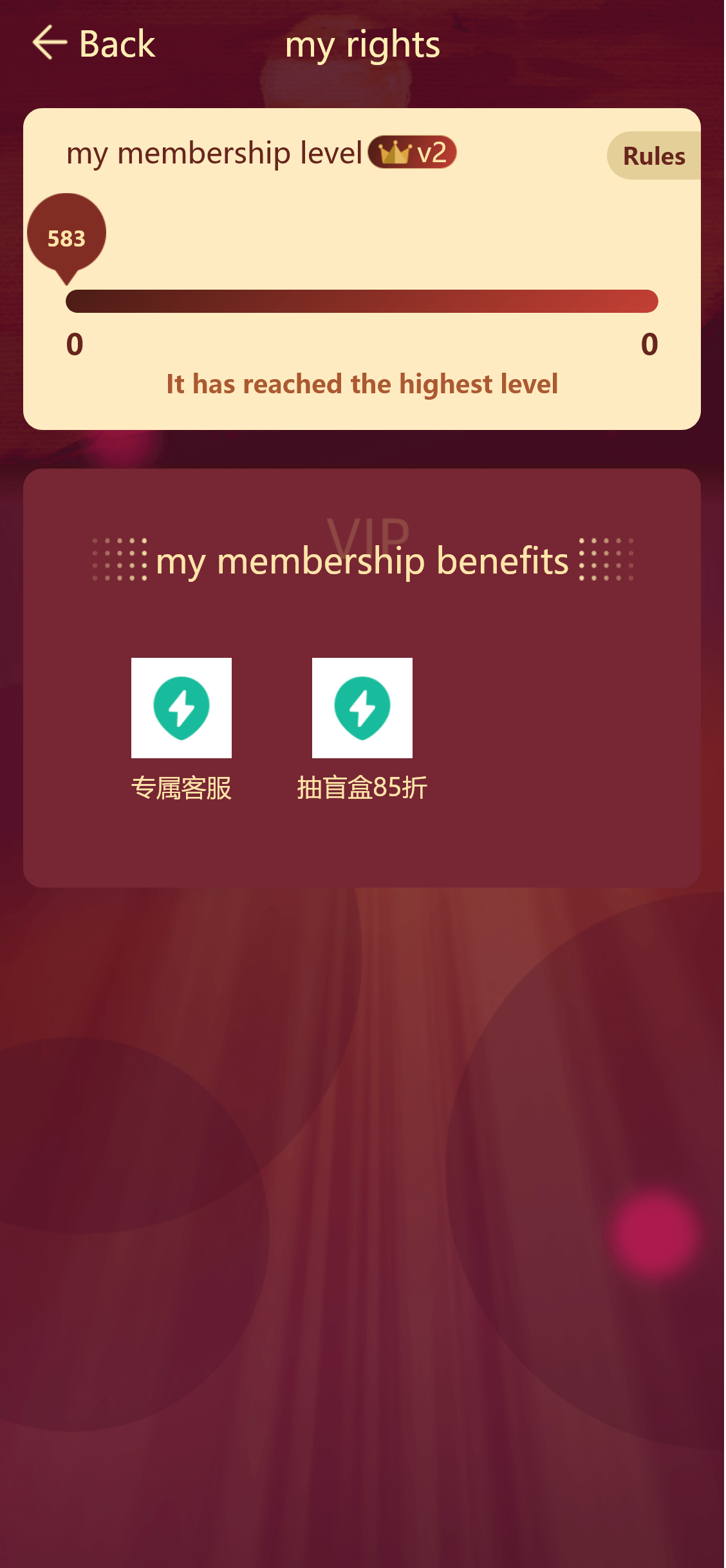This screenshot has height=1568, width=726.
Task: Click the dotted decoration left of membership benefits
Action: [x=120, y=560]
